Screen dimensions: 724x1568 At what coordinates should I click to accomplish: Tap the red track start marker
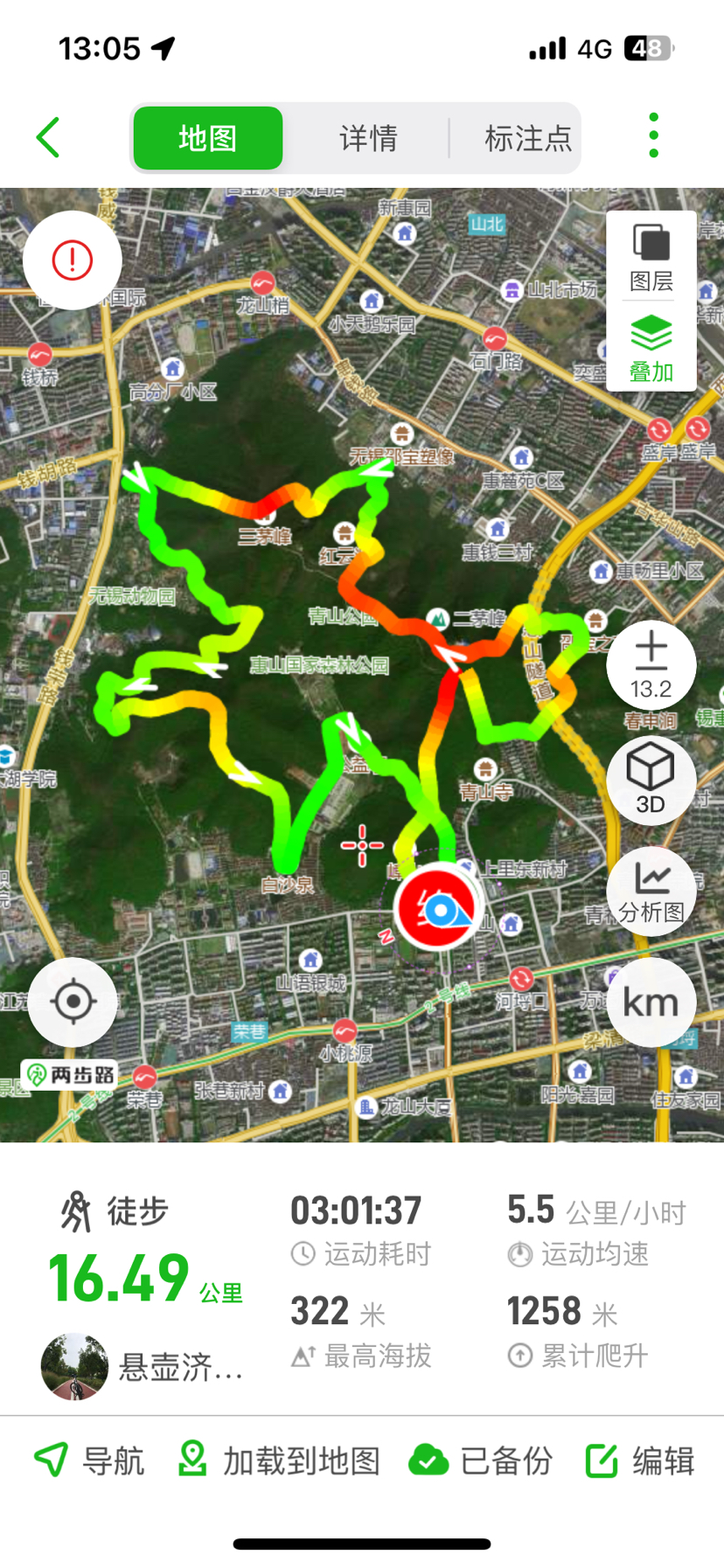pos(437,910)
